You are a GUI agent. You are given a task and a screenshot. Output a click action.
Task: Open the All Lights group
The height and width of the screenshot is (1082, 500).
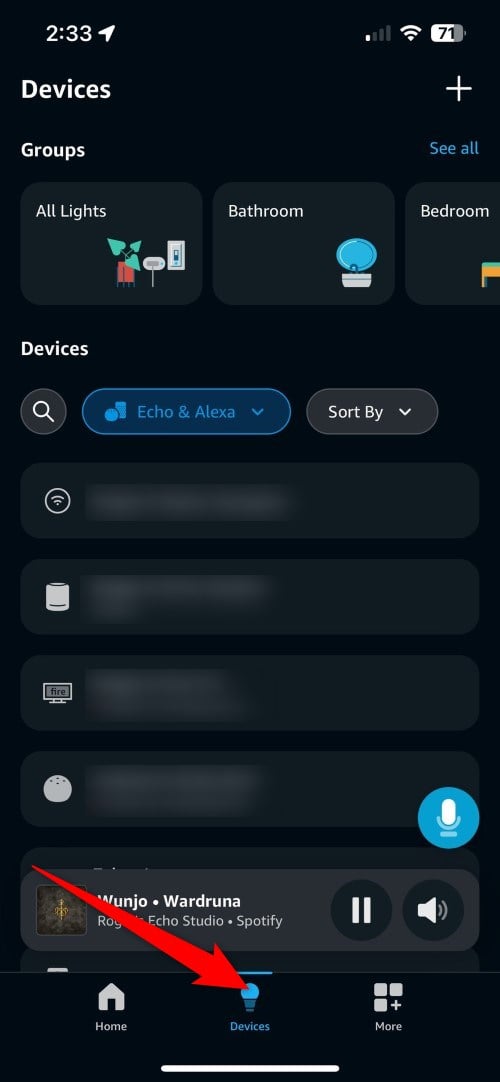tap(111, 244)
